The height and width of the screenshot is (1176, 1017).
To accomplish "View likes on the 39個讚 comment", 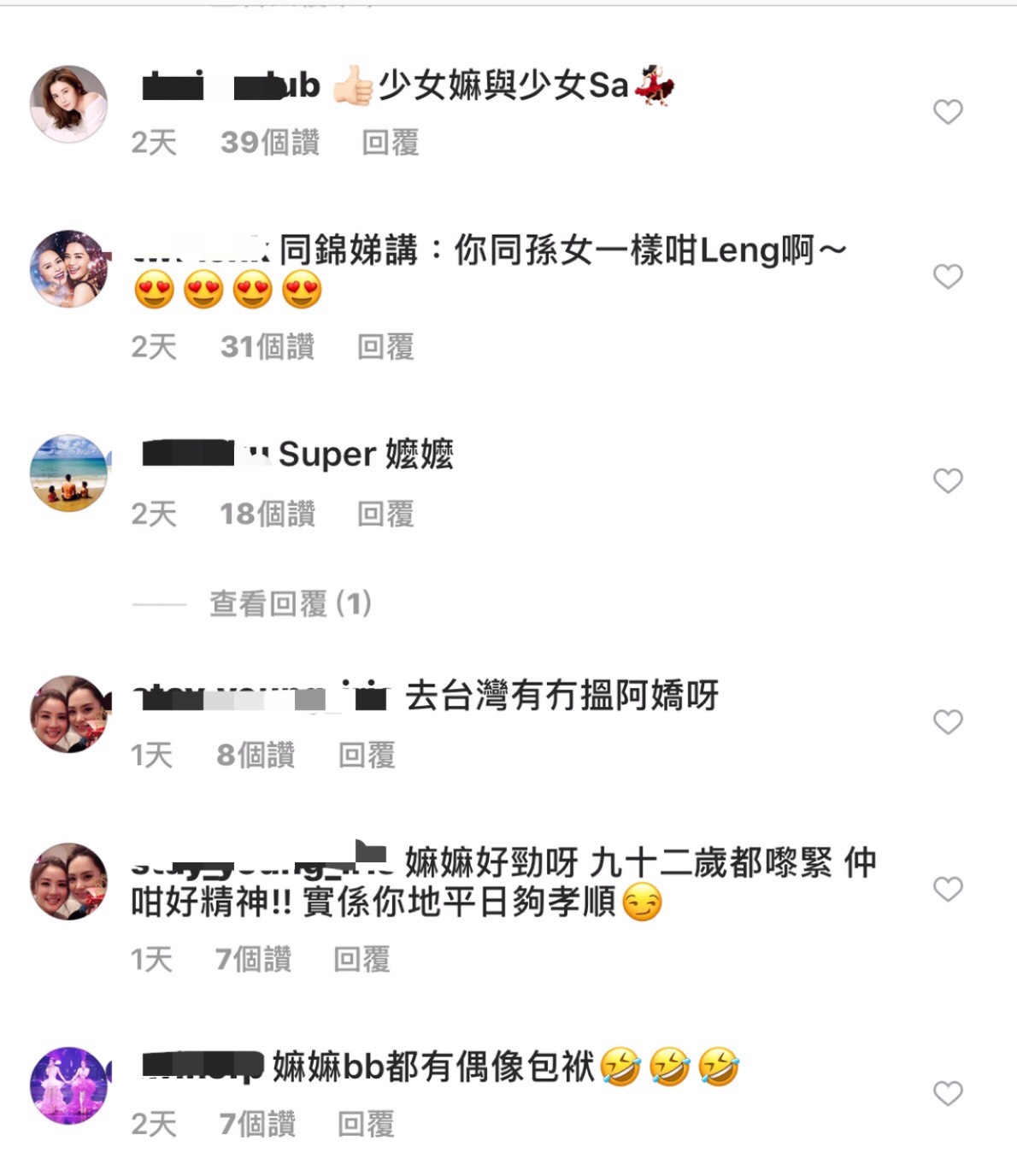I will point(269,143).
